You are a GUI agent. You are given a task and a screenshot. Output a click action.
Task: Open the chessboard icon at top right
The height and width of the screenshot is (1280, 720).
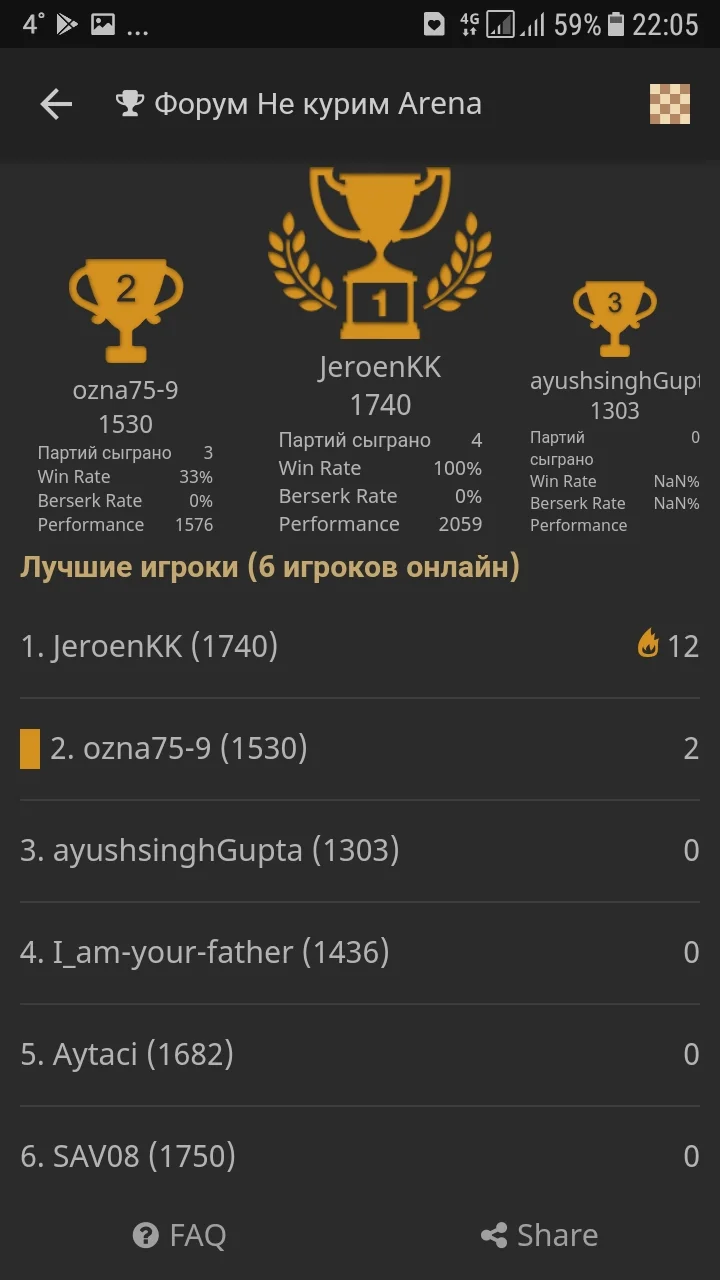[669, 103]
